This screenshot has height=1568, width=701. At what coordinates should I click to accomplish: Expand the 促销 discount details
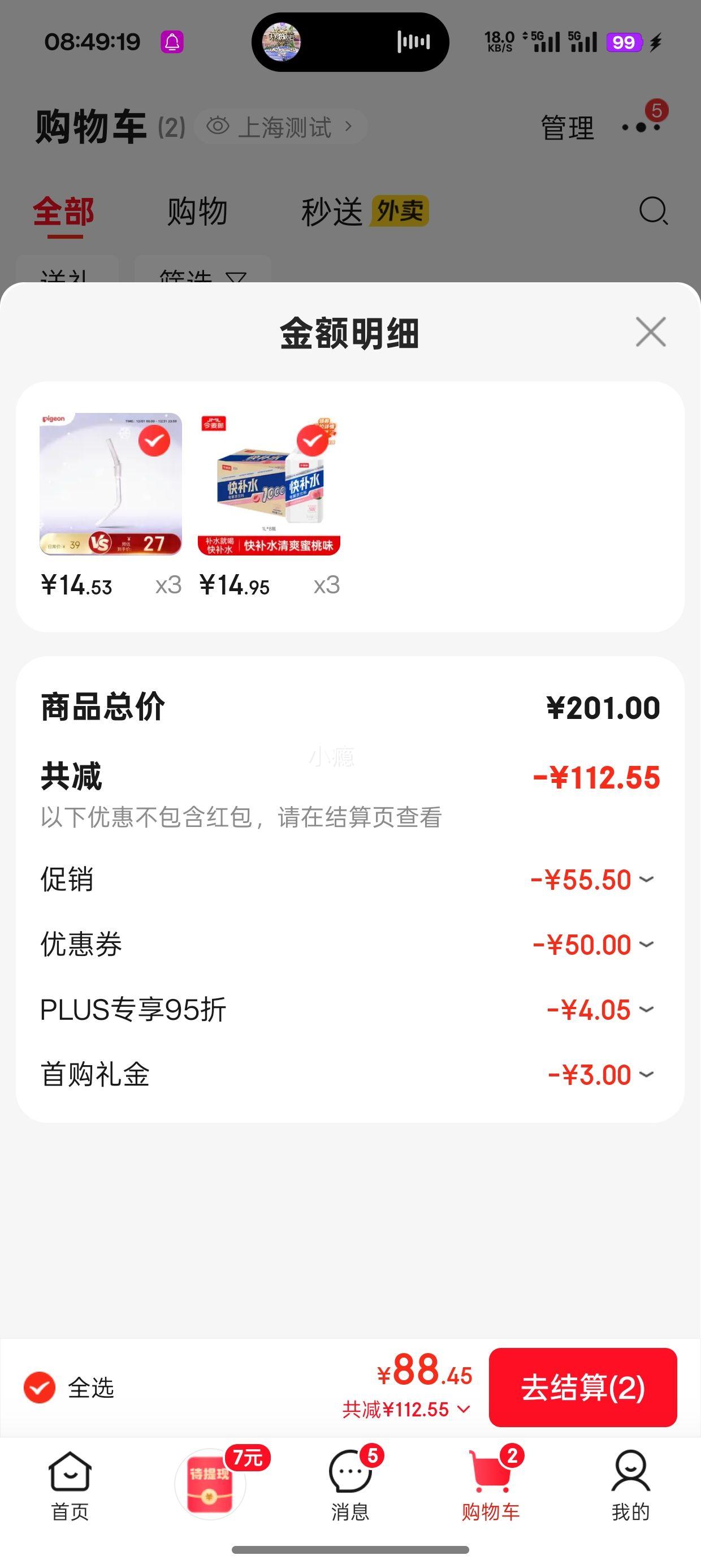(x=647, y=880)
